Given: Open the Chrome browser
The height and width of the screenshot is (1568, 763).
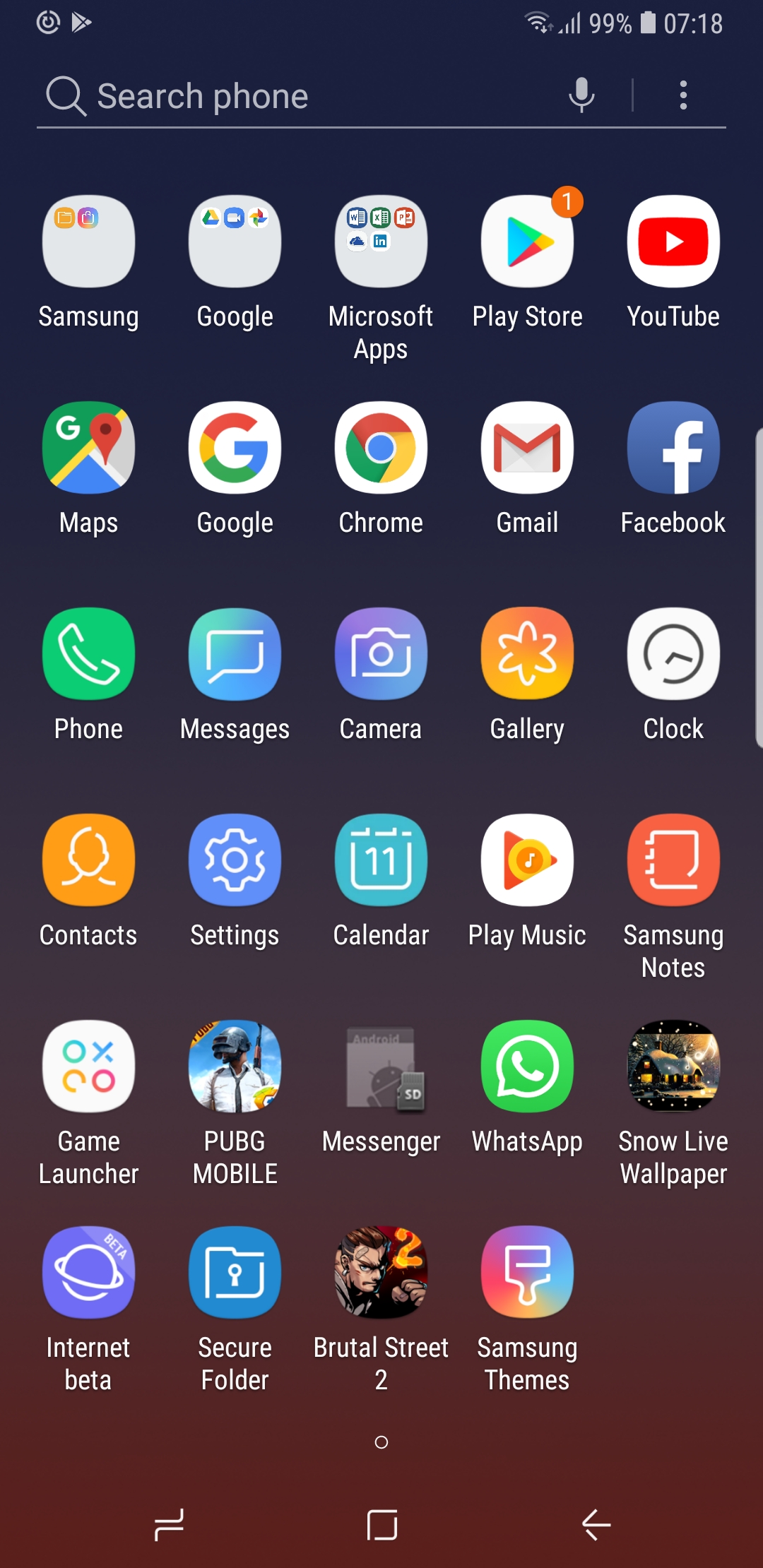Looking at the screenshot, I should 381,448.
